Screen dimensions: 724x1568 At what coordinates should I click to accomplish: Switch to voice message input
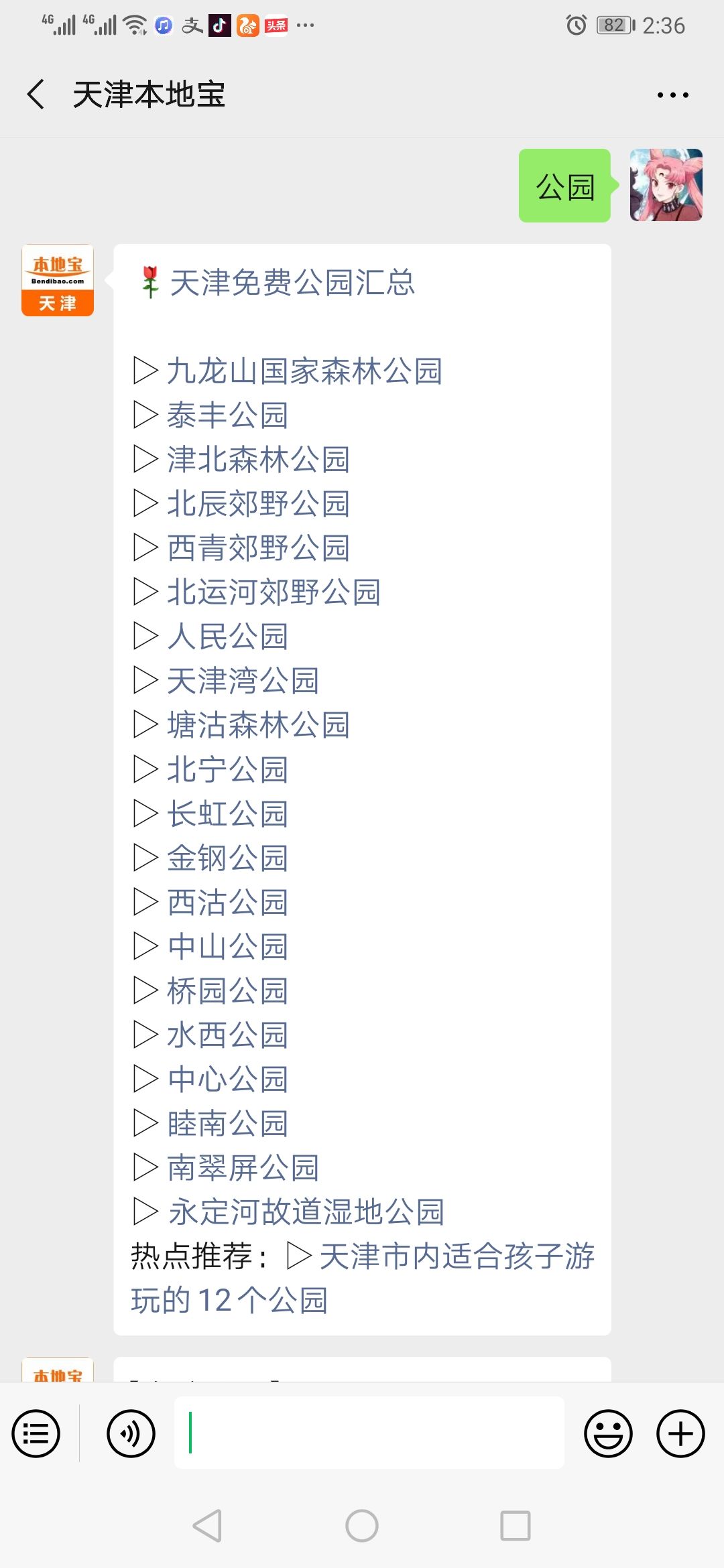131,1434
